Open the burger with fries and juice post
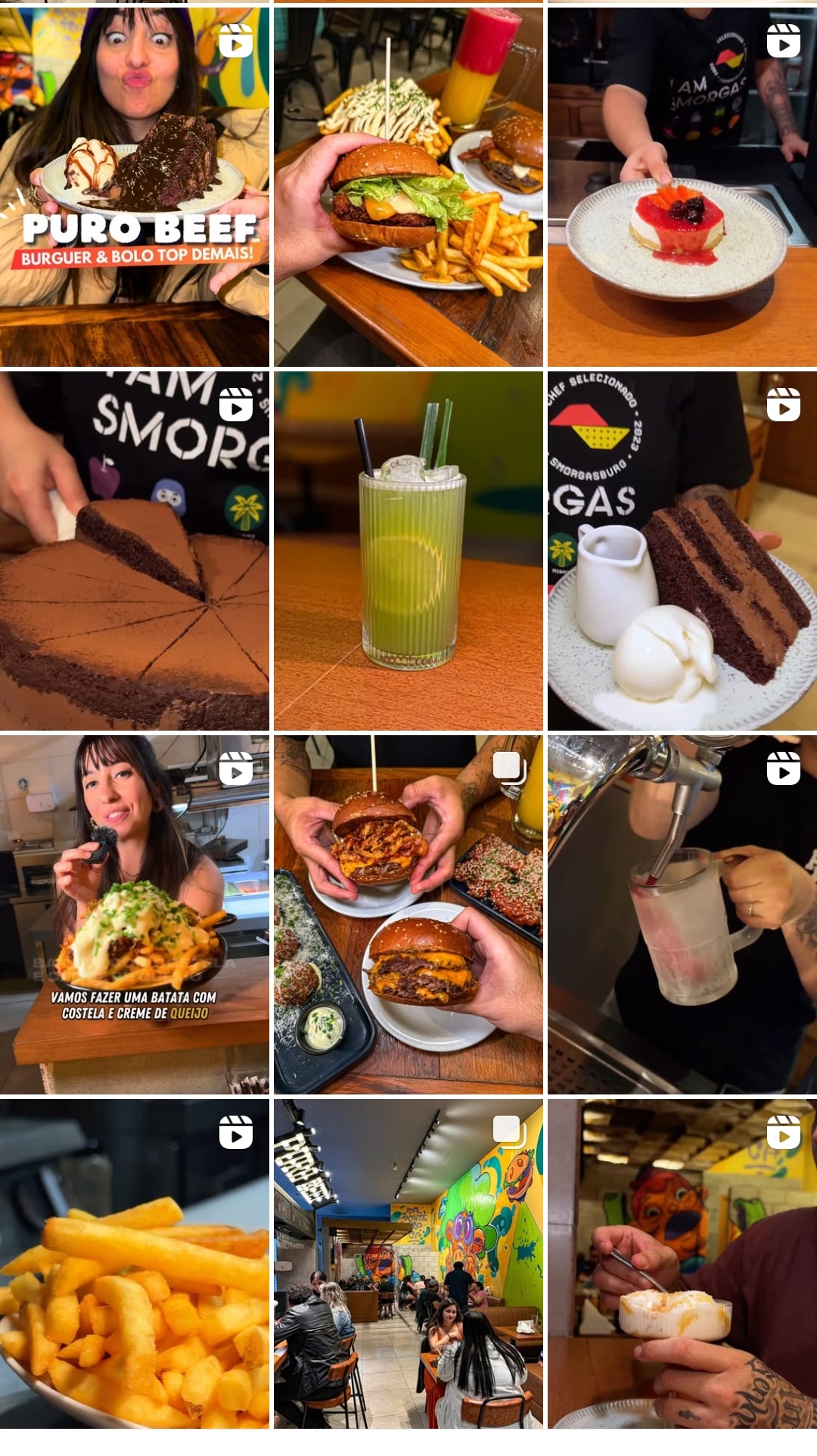Screen dimensions: 817x1456 pos(408,187)
